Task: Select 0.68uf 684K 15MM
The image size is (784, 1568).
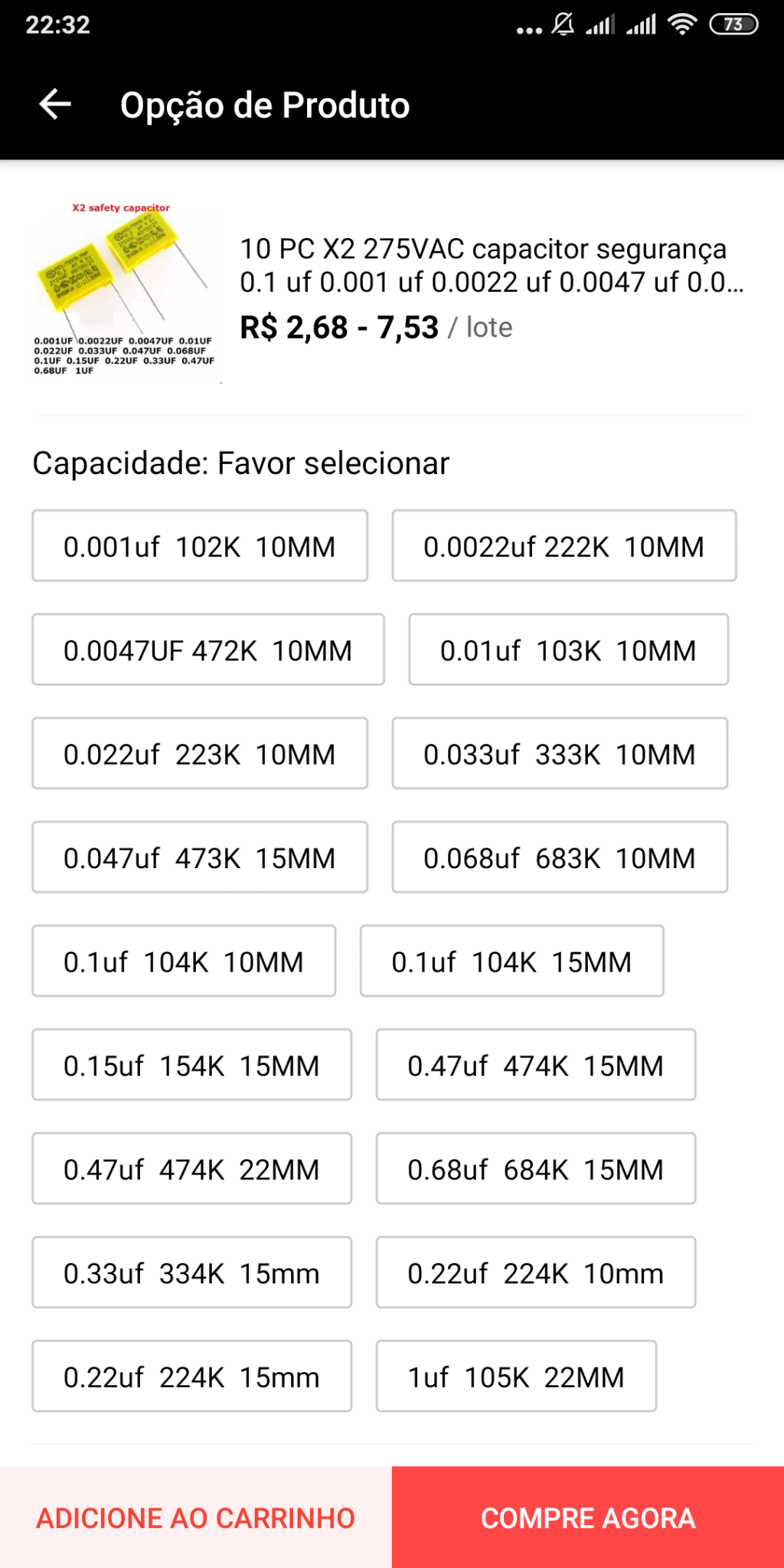Action: tap(536, 1168)
